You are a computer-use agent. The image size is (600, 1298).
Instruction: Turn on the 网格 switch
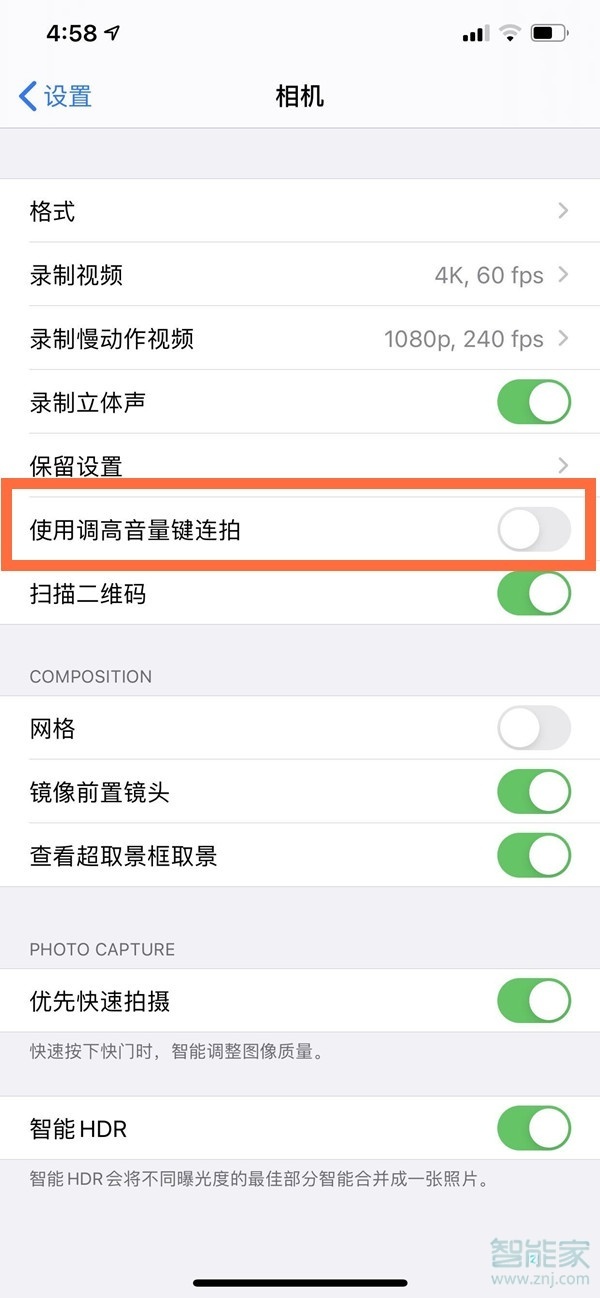coord(533,729)
